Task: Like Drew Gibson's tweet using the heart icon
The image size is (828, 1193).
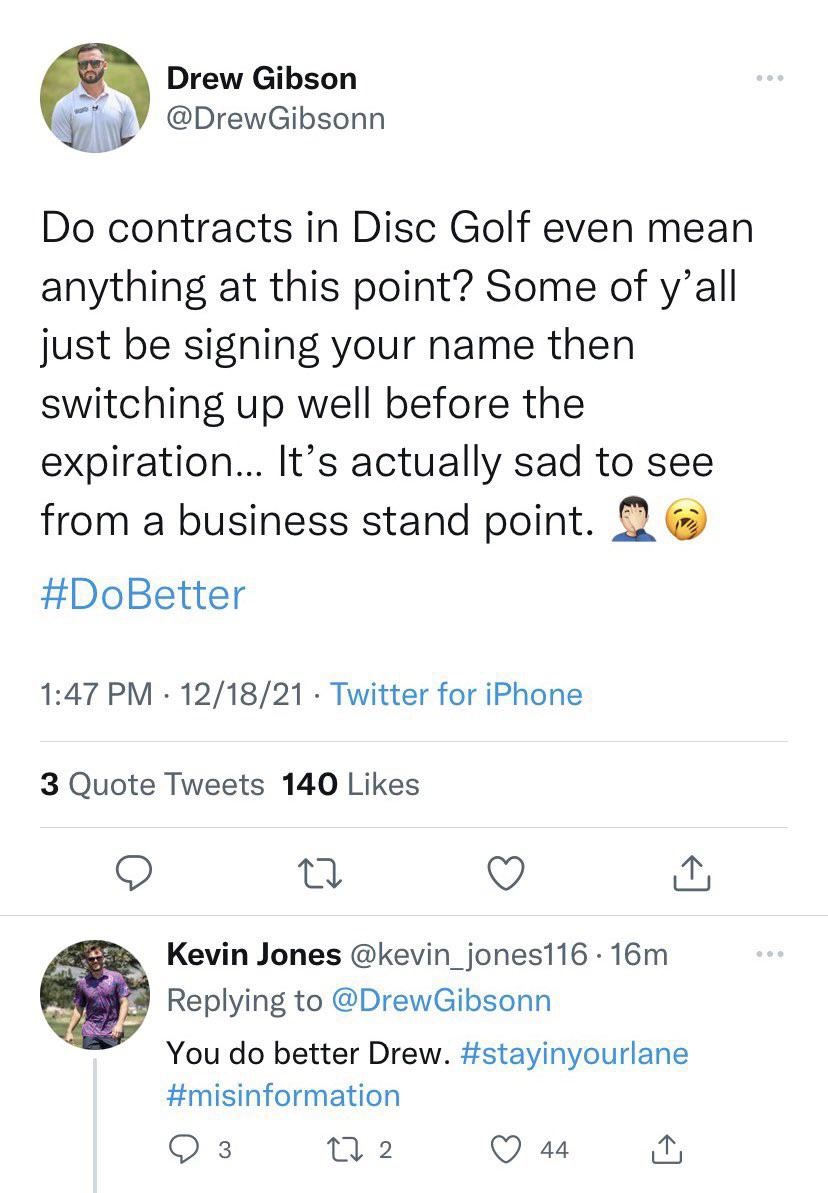Action: coord(506,872)
